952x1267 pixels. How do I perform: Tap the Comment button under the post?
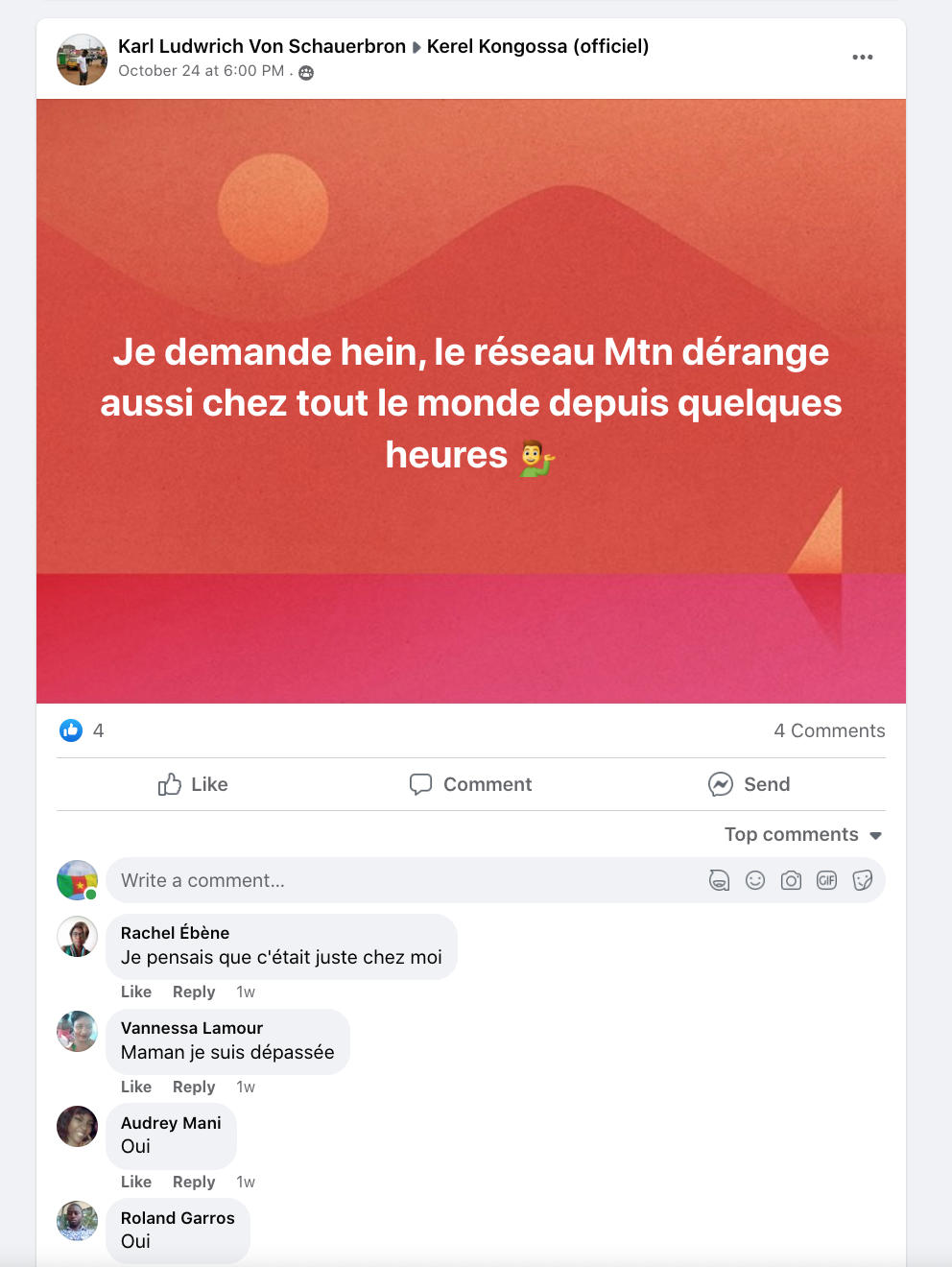470,784
